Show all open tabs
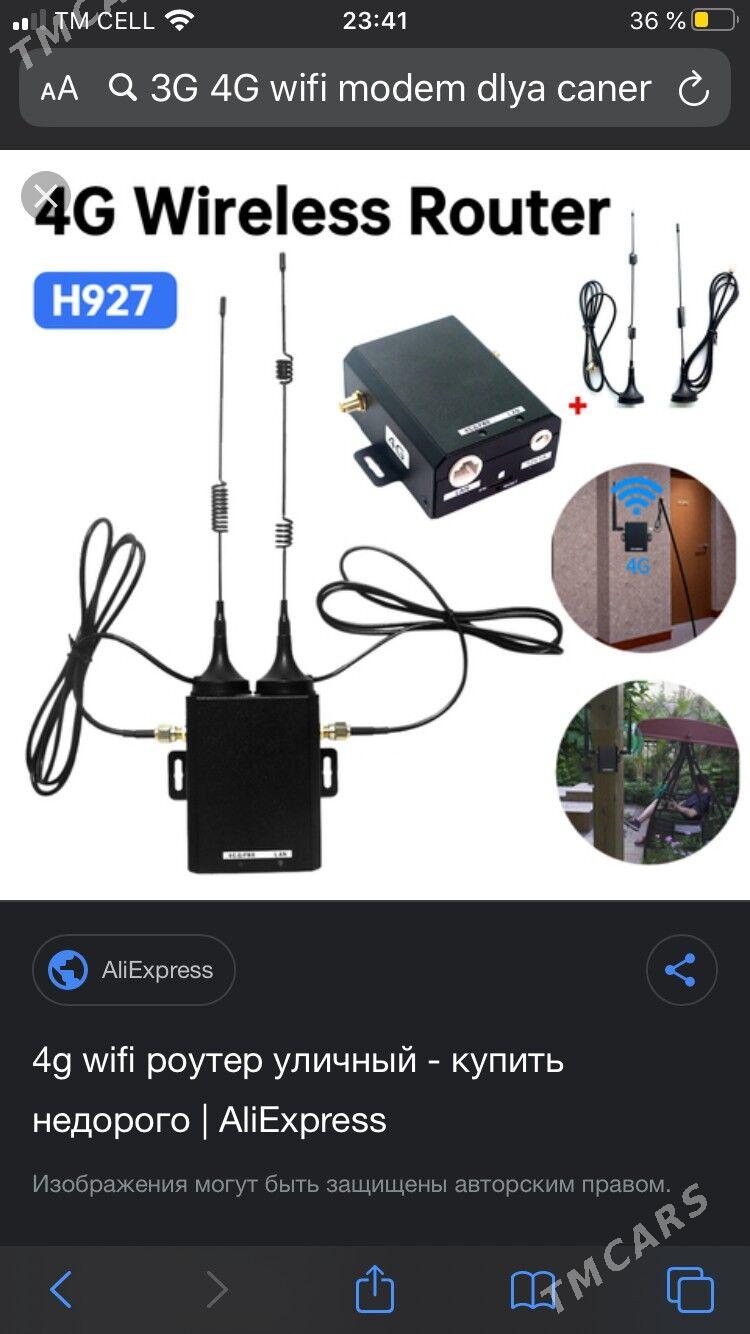750x1334 pixels. point(690,1289)
